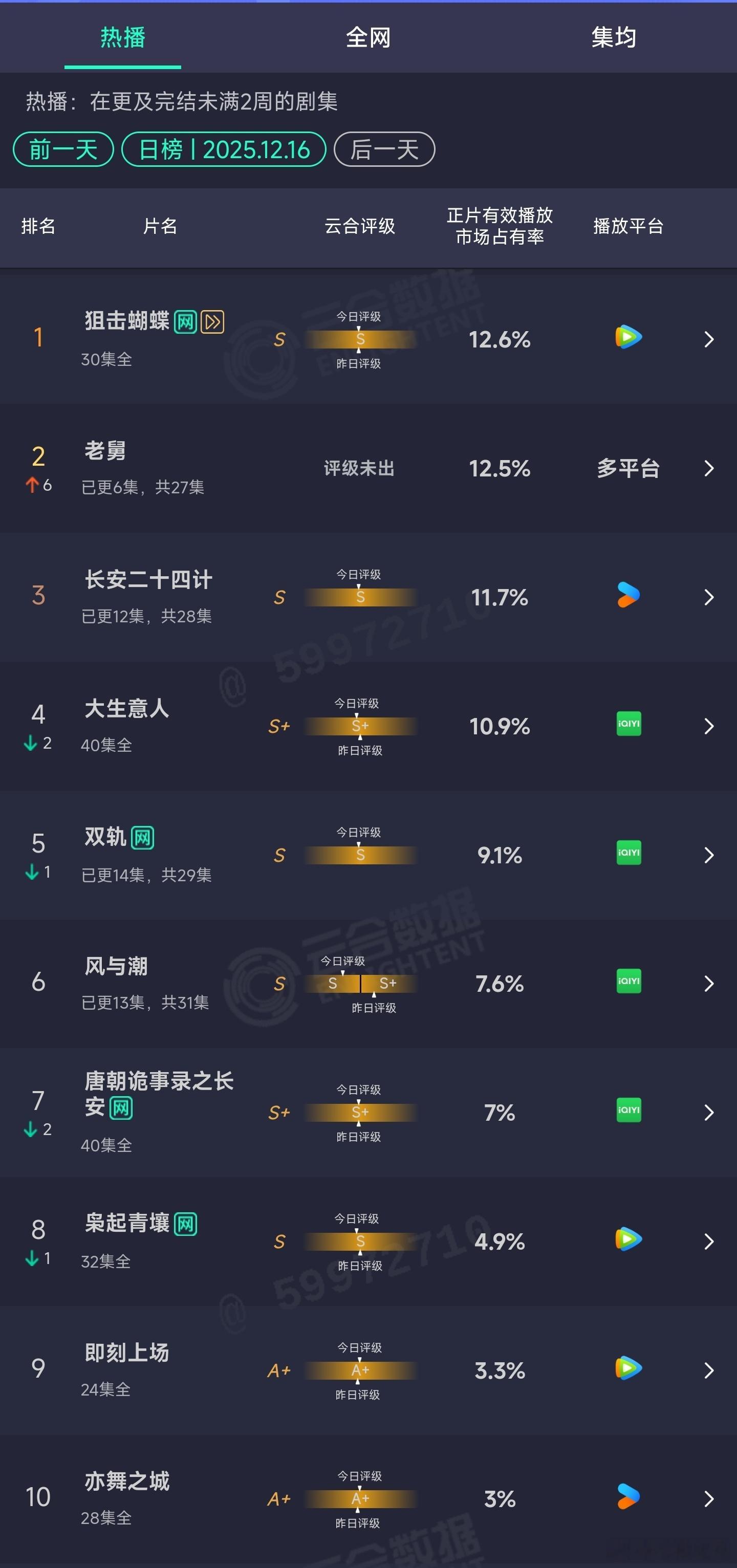The height and width of the screenshot is (1568, 737).
Task: Switch to the 全网 tab
Action: pyautogui.click(x=367, y=38)
